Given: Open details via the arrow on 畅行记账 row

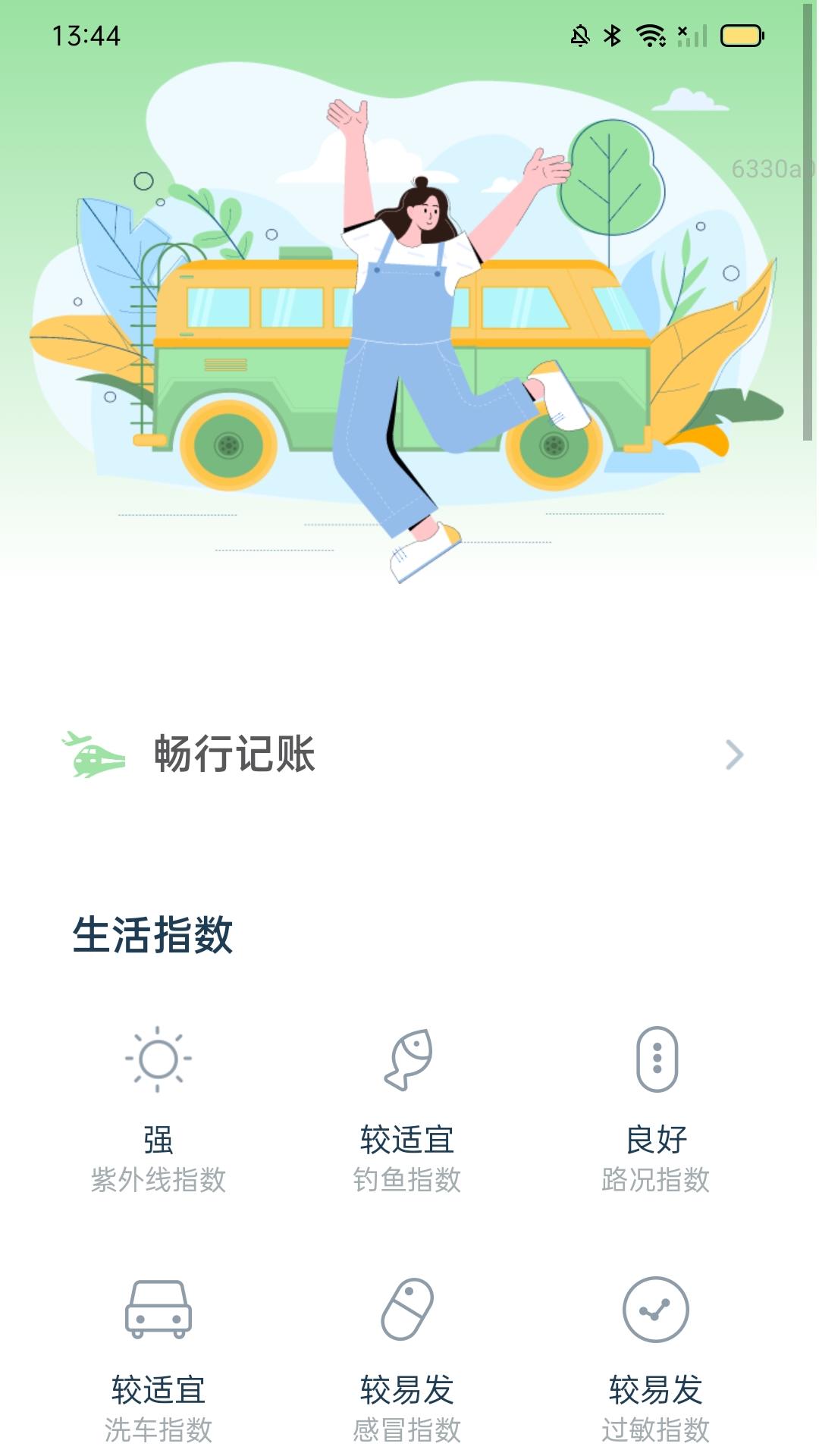Looking at the screenshot, I should tap(733, 755).
